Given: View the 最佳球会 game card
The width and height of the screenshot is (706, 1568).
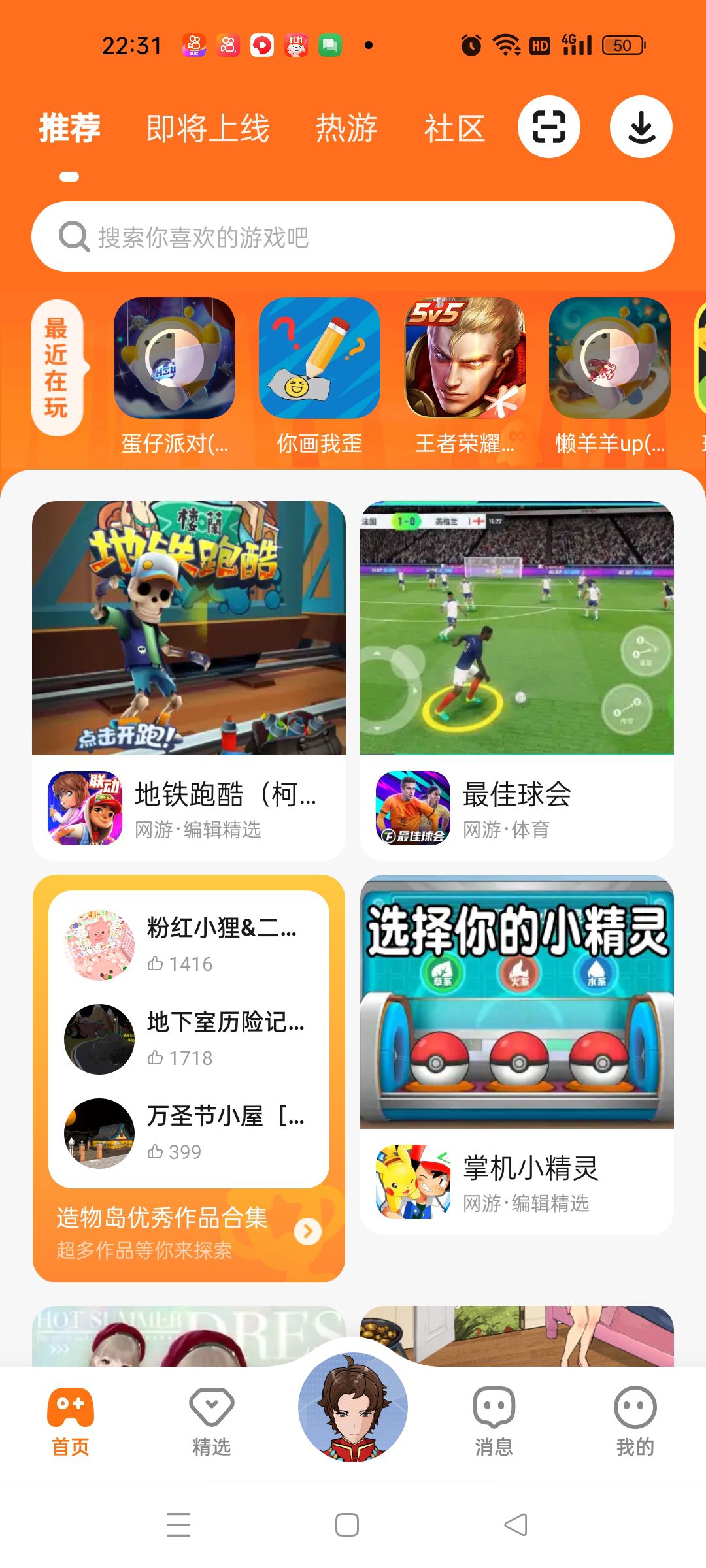Looking at the screenshot, I should tap(517, 679).
